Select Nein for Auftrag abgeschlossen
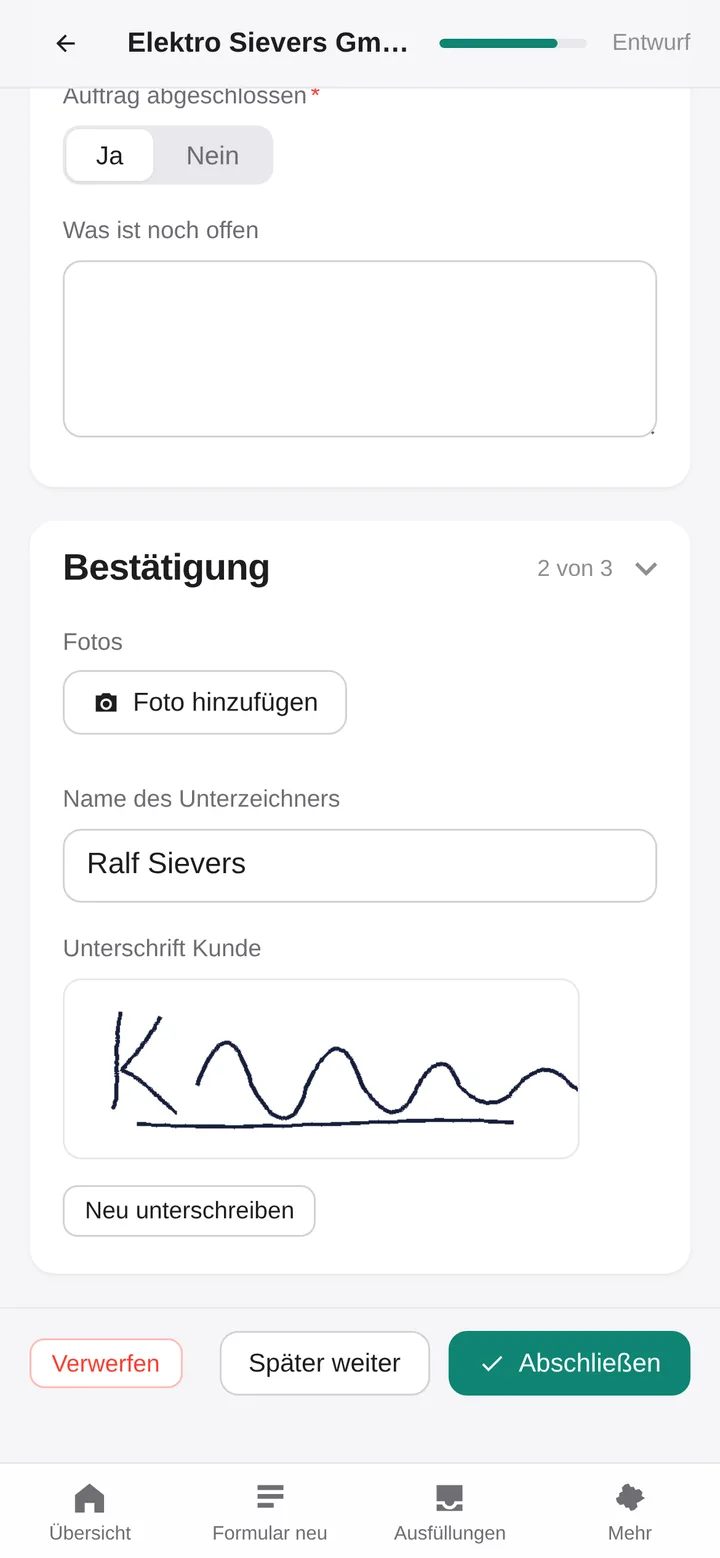Viewport: 720px width, 1558px height. pyautogui.click(x=212, y=155)
